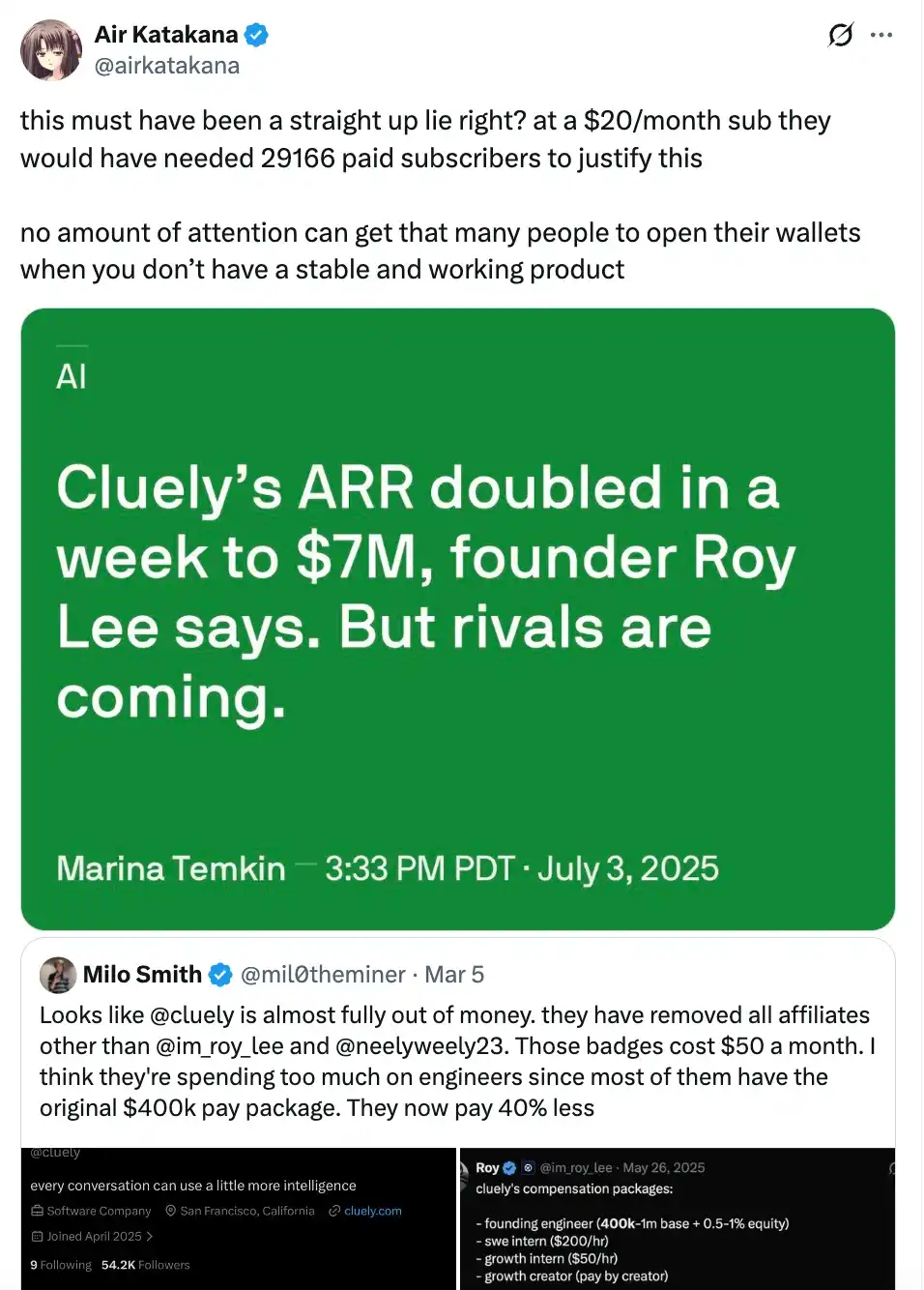Open the three-dot overflow menu
This screenshot has height=1290, width=924.
[881, 36]
